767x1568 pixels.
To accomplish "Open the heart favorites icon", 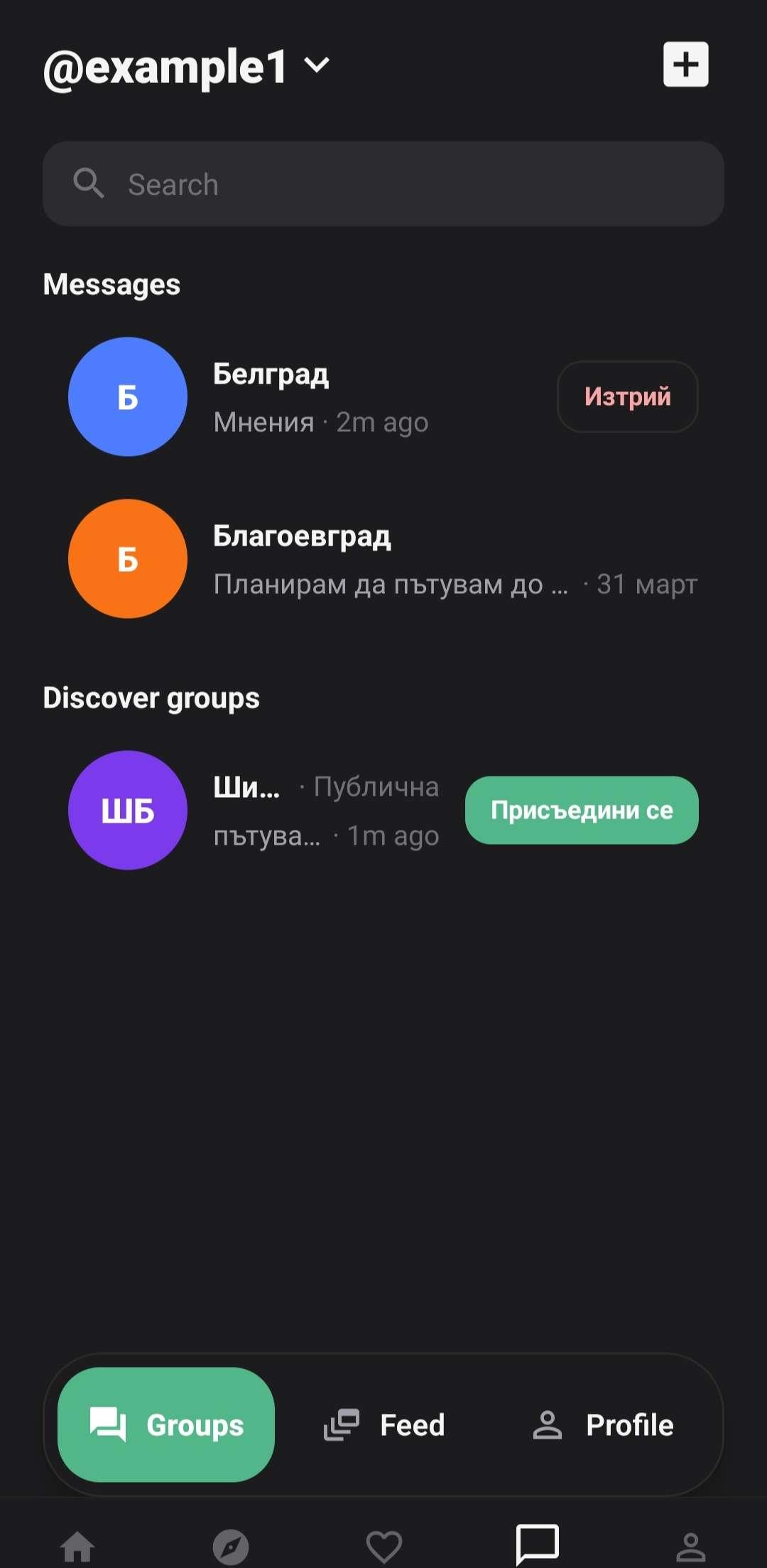I will [383, 1547].
